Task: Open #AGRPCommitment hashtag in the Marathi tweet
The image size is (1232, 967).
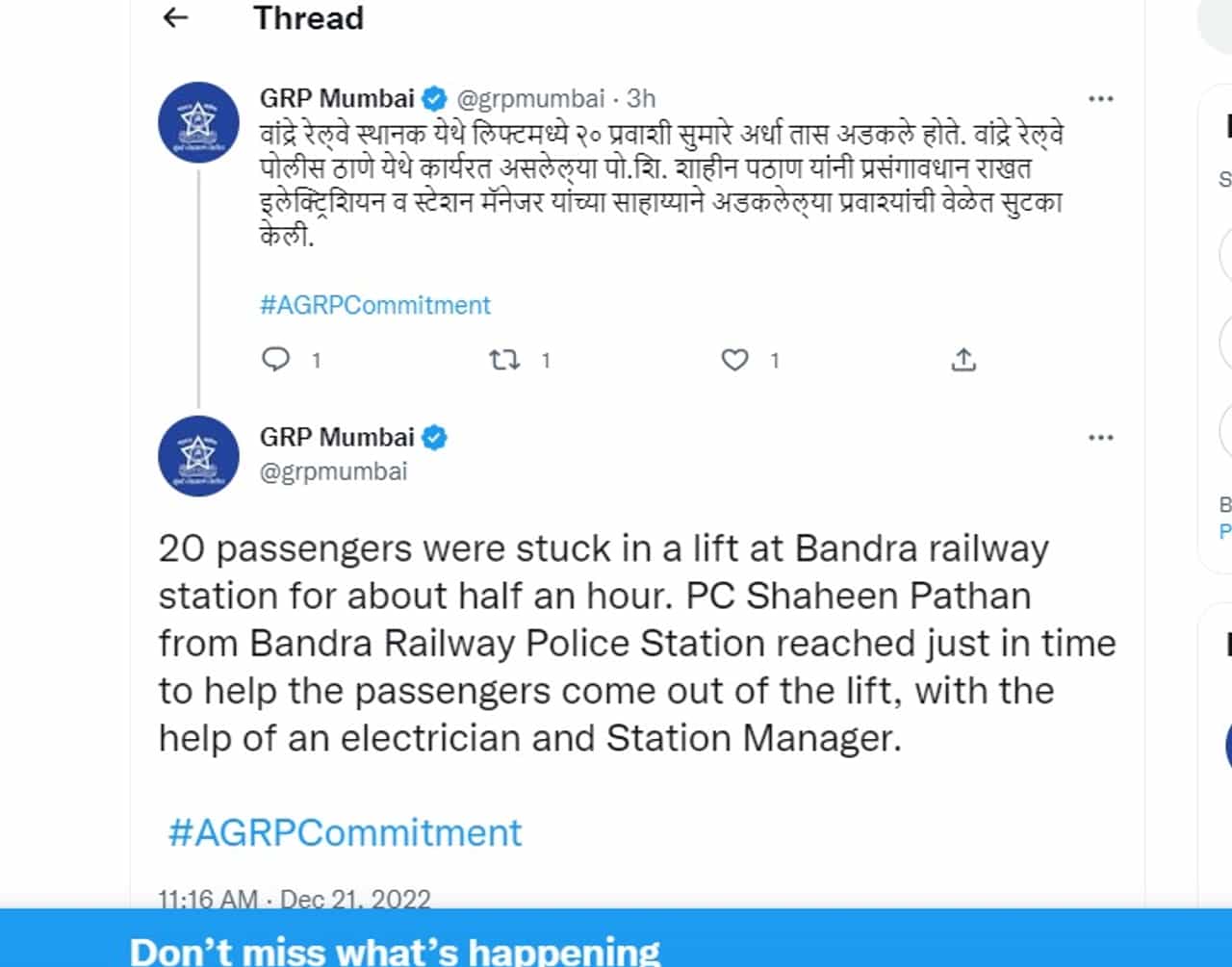Action: [x=374, y=305]
